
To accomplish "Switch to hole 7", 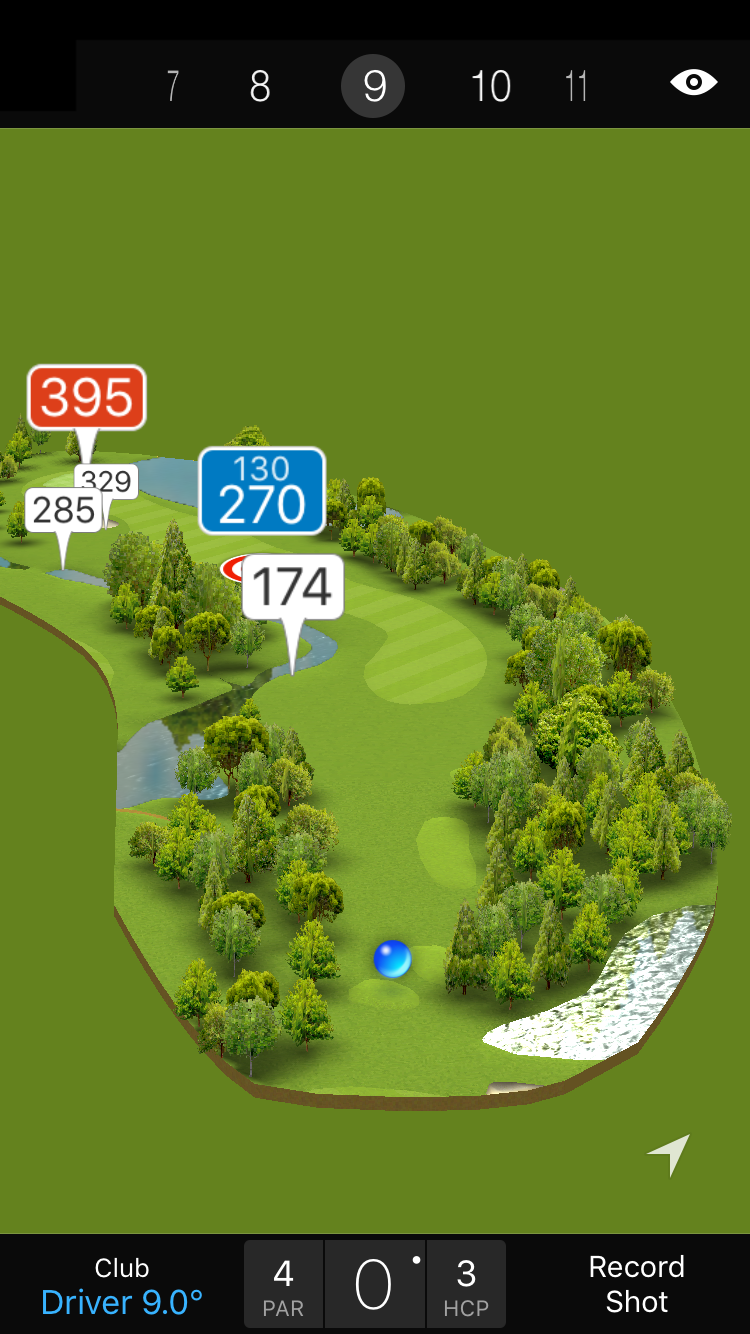I will 173,87.
